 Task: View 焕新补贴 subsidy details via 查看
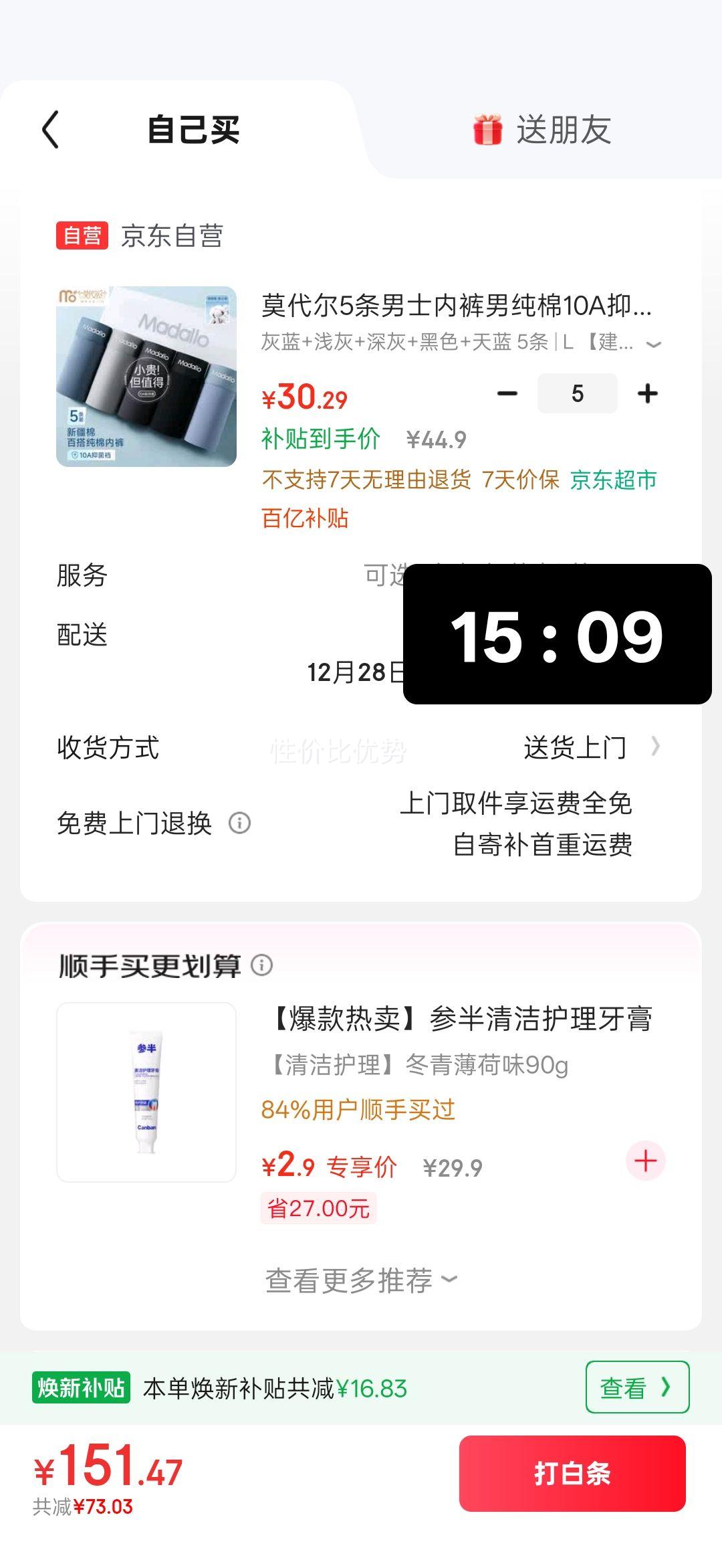[636, 1387]
